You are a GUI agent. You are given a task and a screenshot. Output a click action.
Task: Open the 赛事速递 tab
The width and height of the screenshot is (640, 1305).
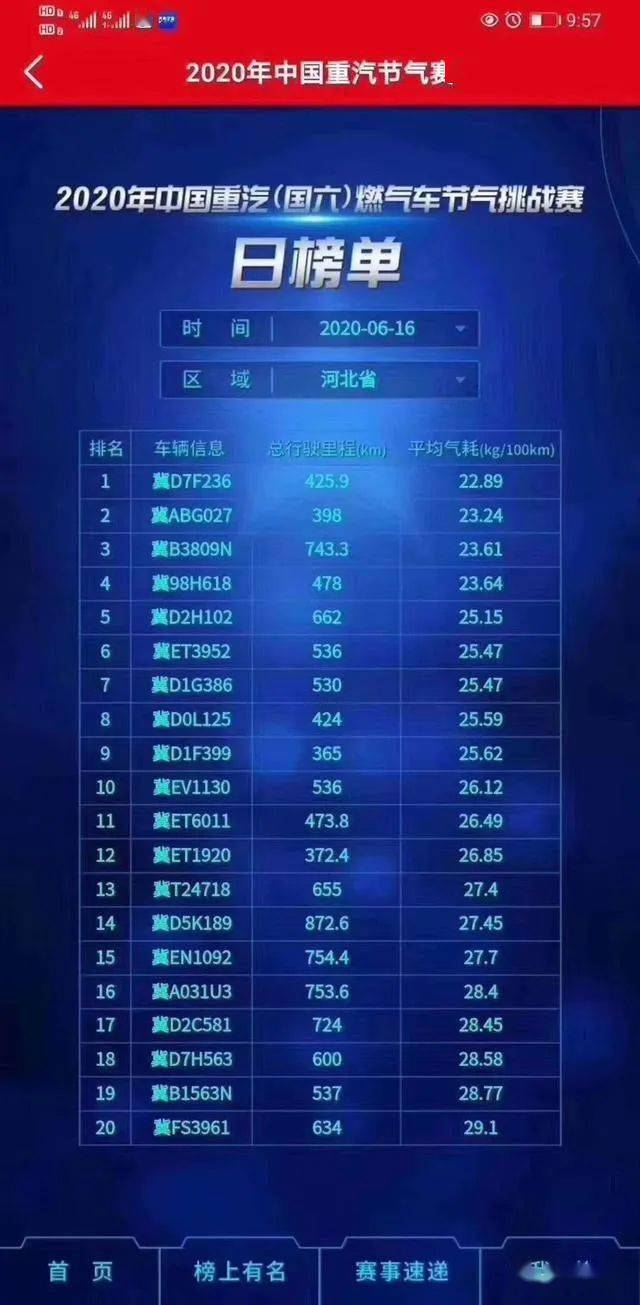click(402, 1271)
